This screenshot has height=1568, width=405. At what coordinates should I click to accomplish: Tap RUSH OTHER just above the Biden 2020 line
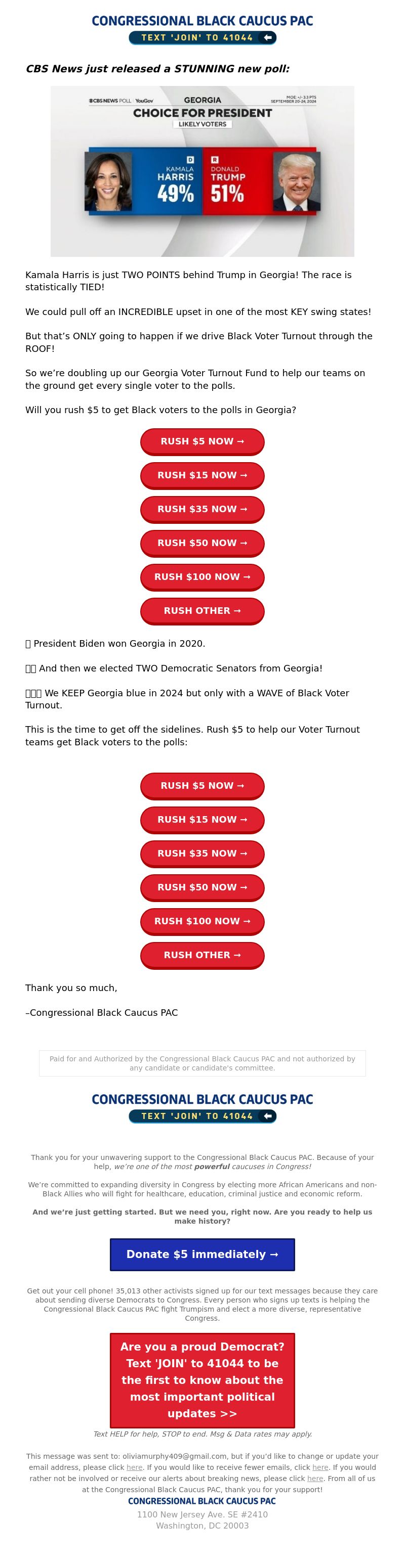pos(202,610)
